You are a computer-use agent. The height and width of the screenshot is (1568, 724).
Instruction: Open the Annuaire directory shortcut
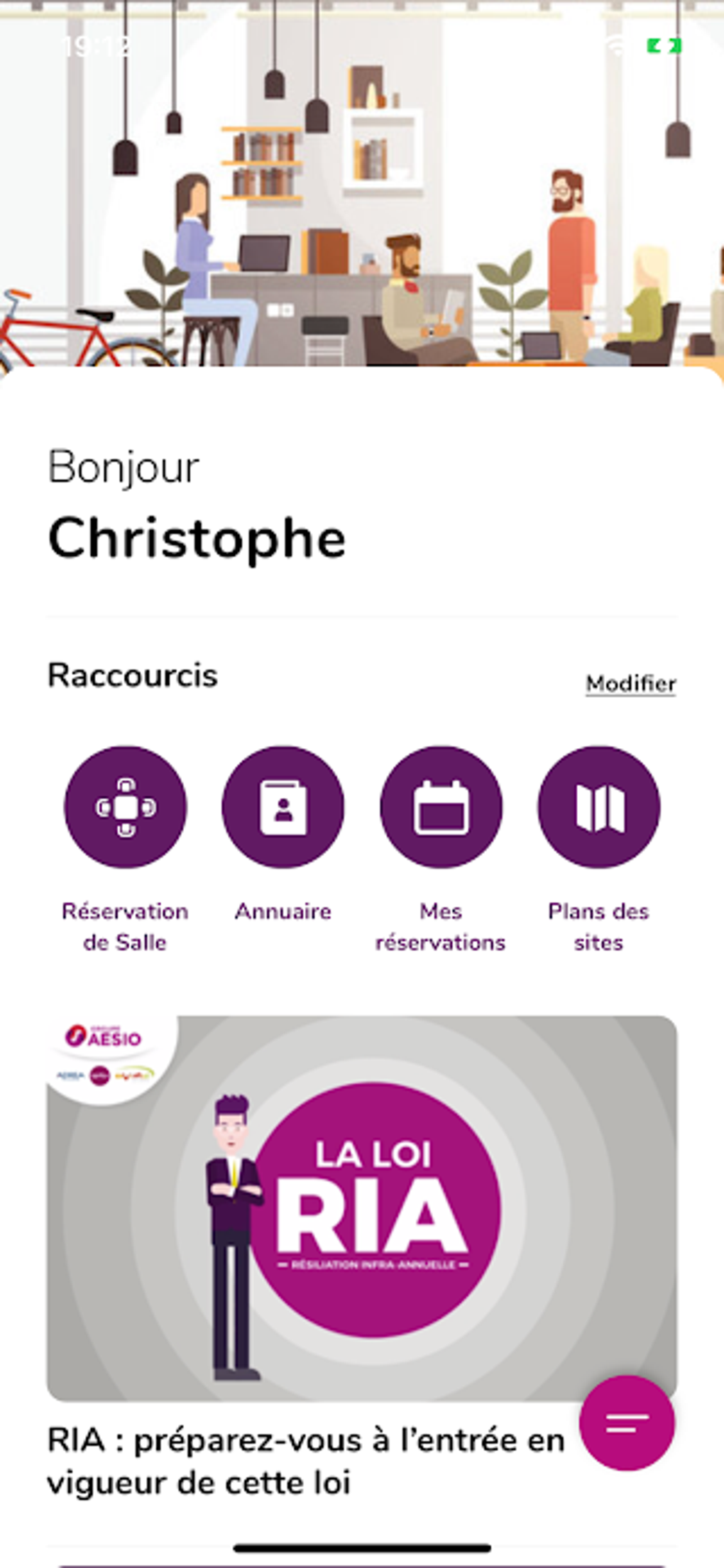[283, 807]
